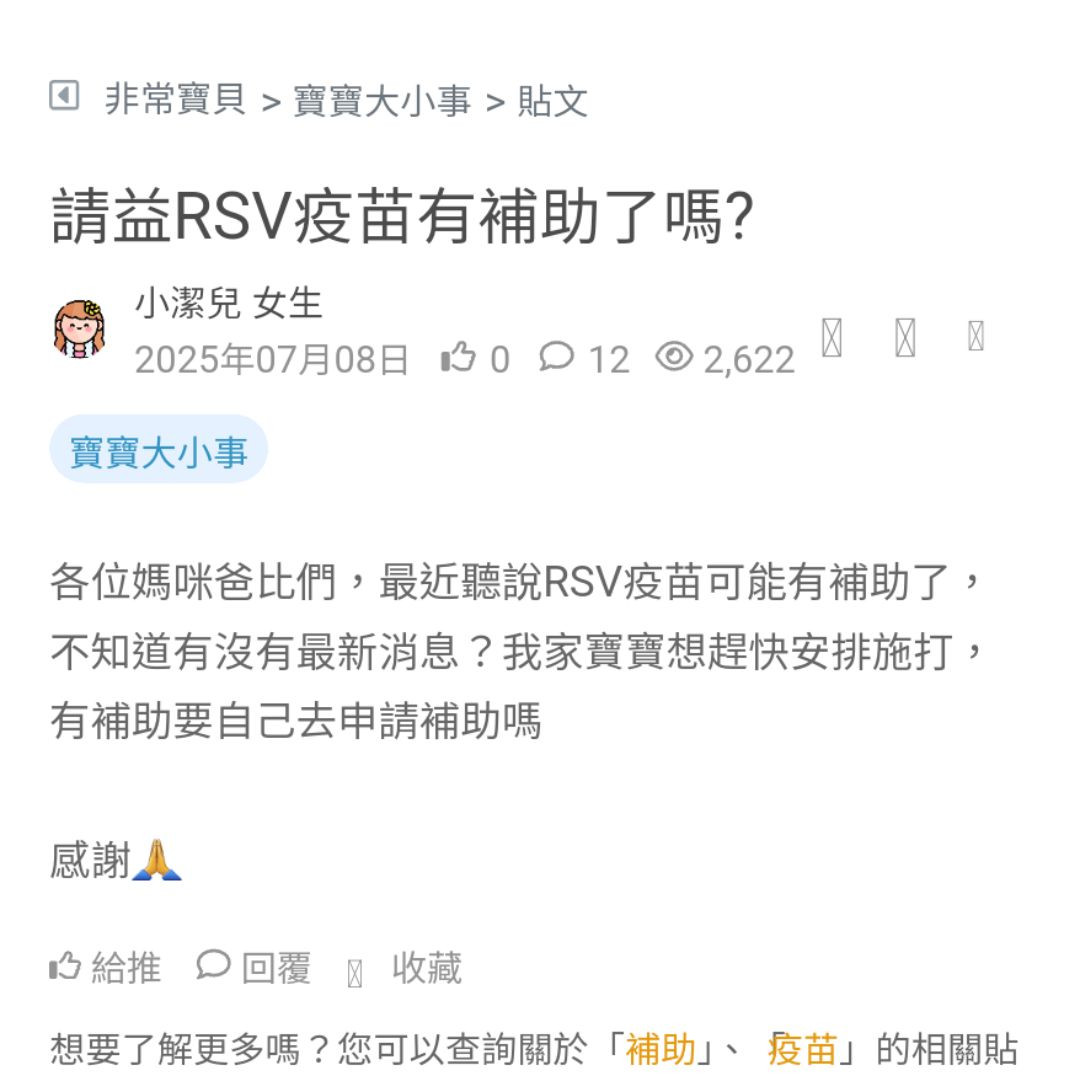Screen dimensions: 1080x1080
Task: Select the 寶寶大小事 tag chip
Action: [x=158, y=452]
